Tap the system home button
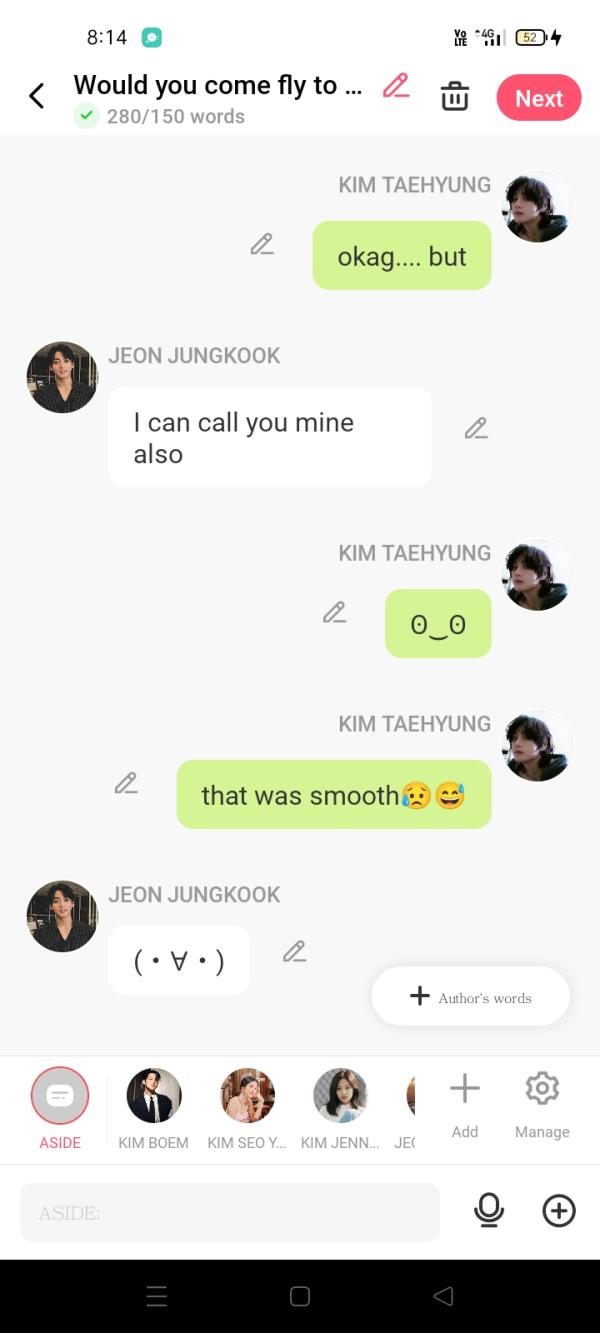The height and width of the screenshot is (1333, 600). (x=300, y=1296)
